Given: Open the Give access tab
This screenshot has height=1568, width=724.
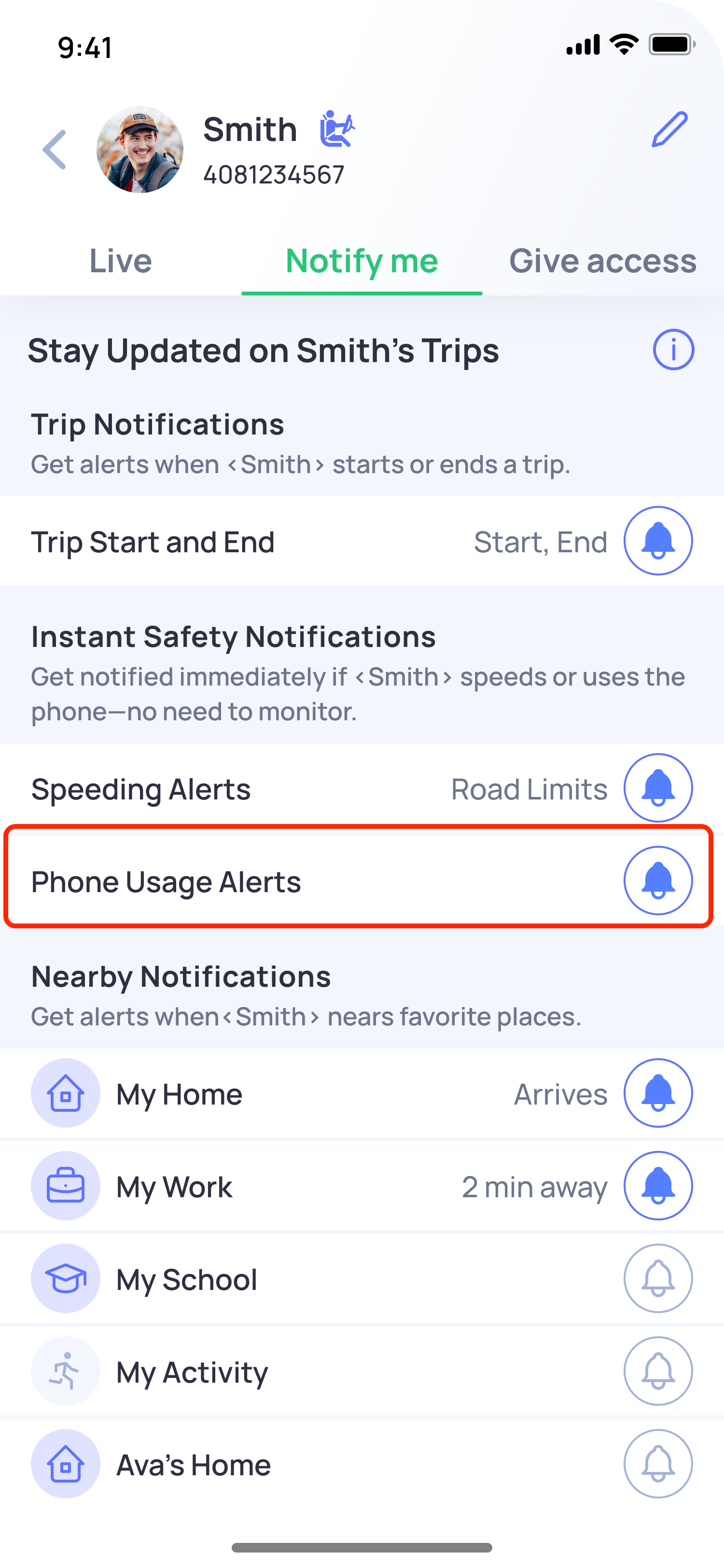Looking at the screenshot, I should [x=602, y=261].
